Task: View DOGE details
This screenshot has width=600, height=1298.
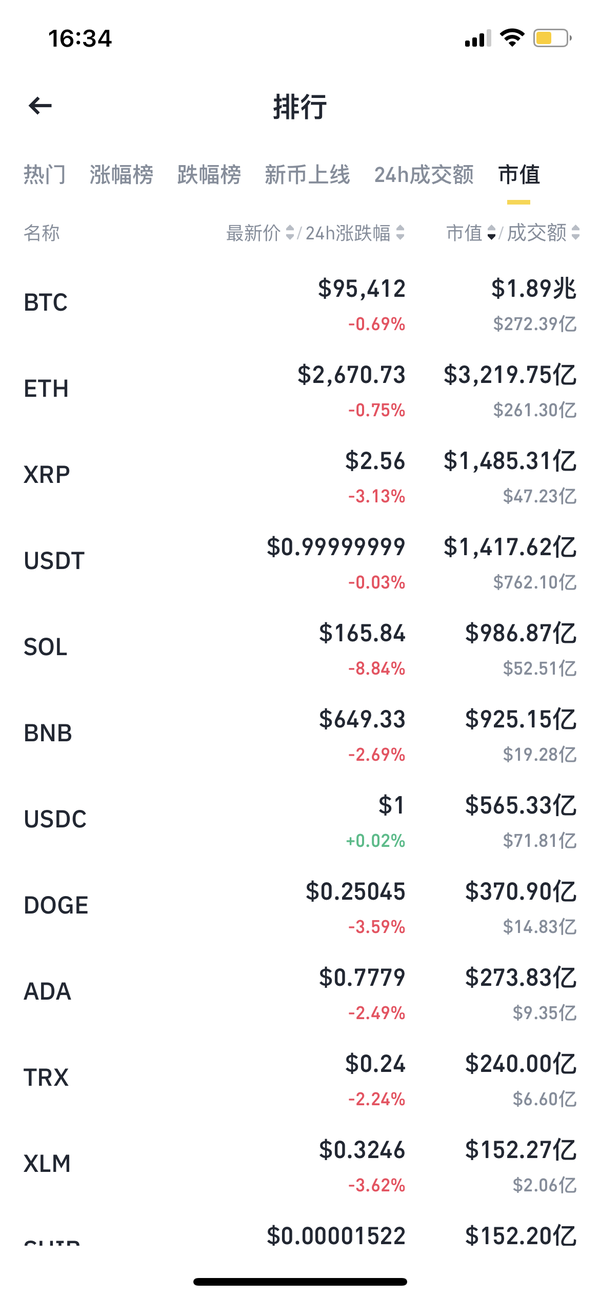Action: click(300, 905)
